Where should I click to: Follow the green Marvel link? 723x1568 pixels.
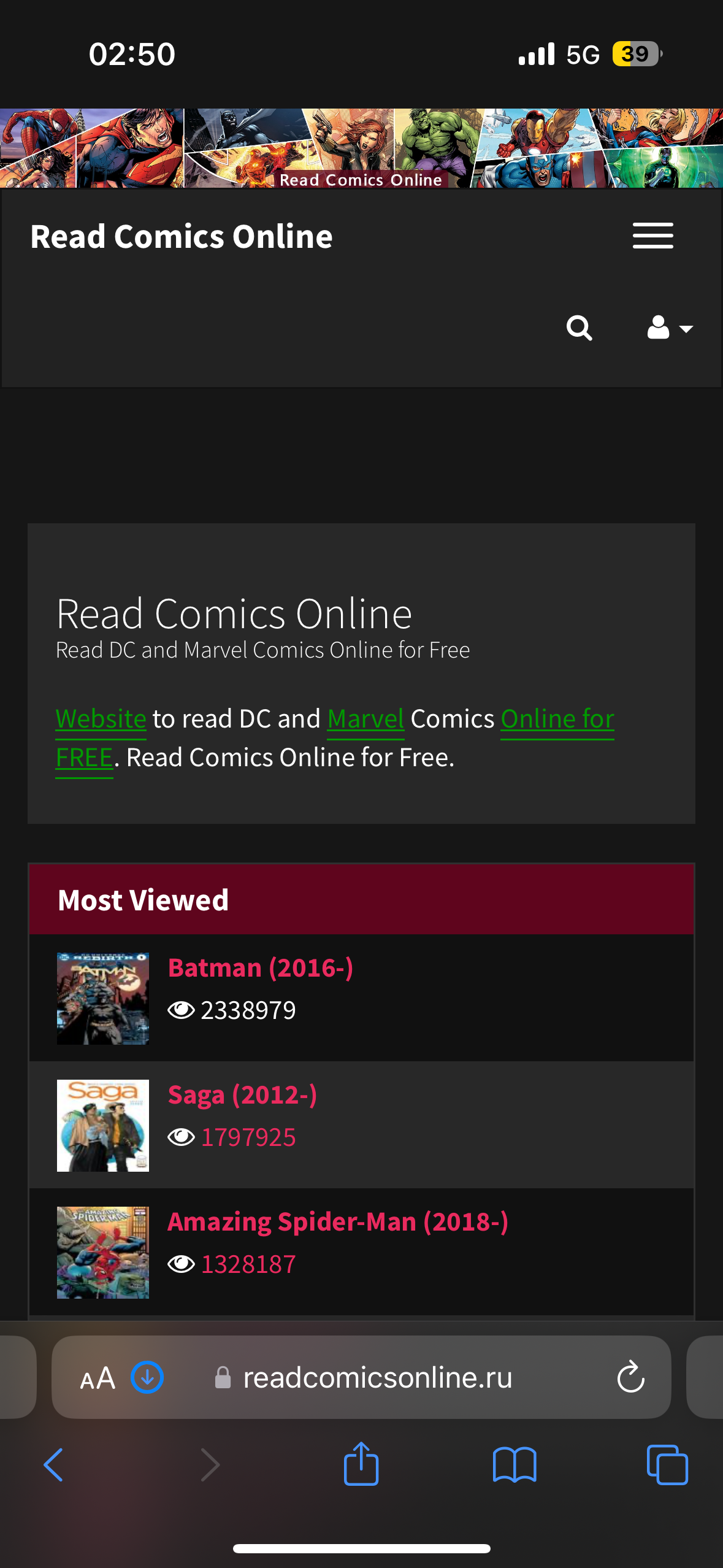365,719
